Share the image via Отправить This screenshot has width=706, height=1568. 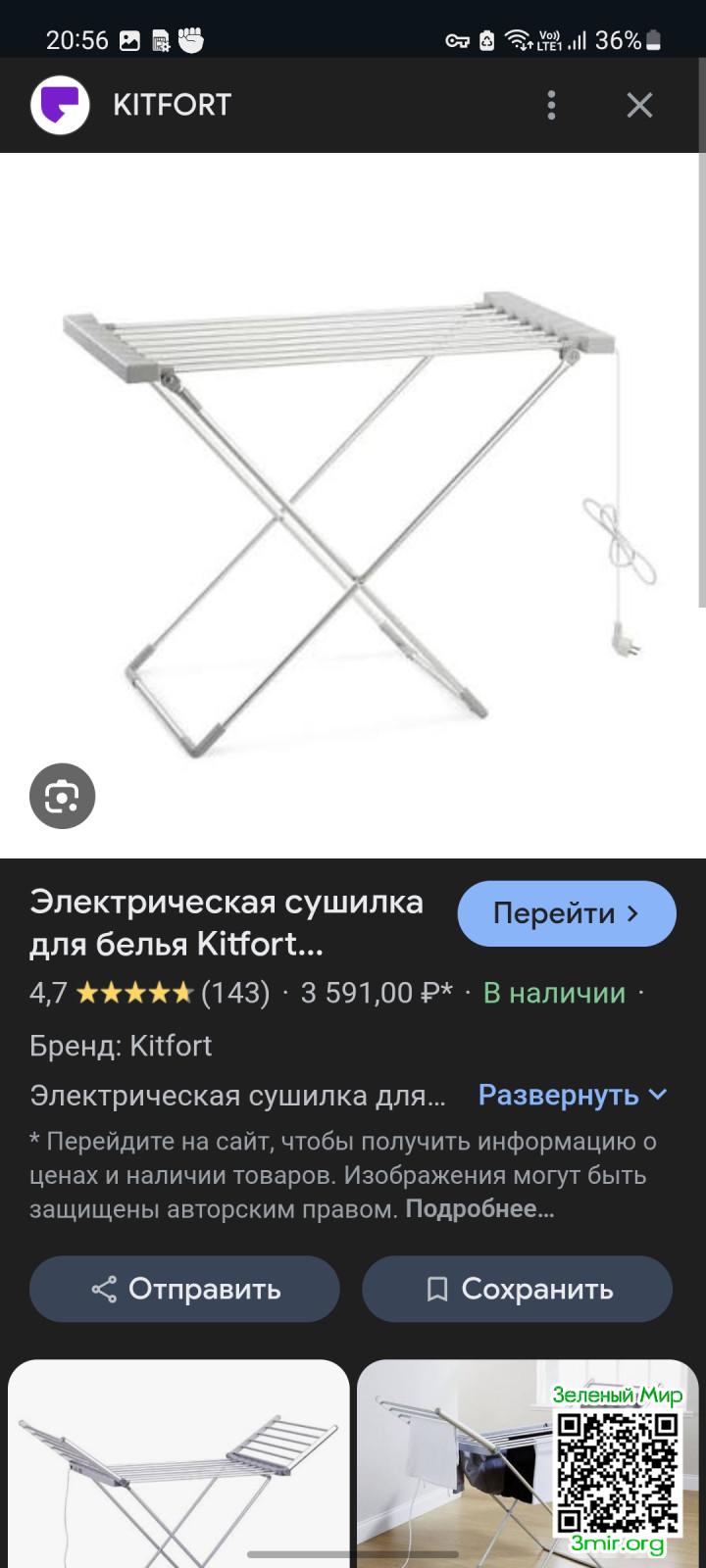(x=184, y=1289)
